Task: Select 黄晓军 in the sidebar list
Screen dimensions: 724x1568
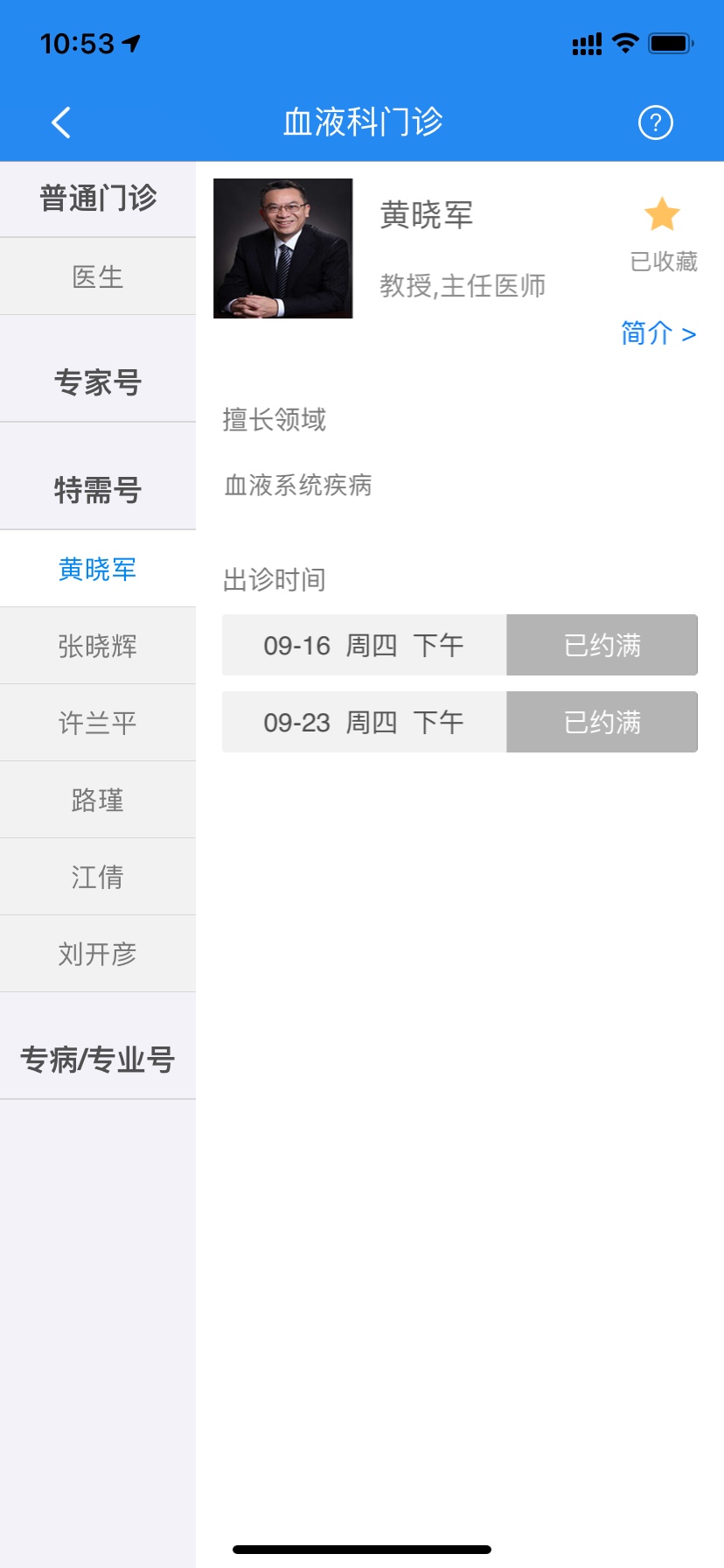Action: click(x=98, y=569)
